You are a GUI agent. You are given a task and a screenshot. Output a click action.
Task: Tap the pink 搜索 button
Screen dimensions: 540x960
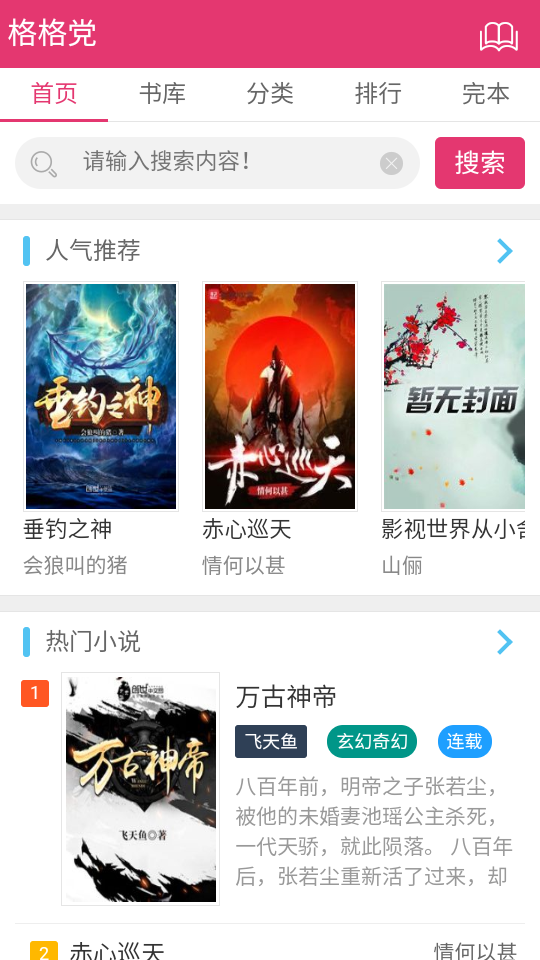tap(480, 163)
